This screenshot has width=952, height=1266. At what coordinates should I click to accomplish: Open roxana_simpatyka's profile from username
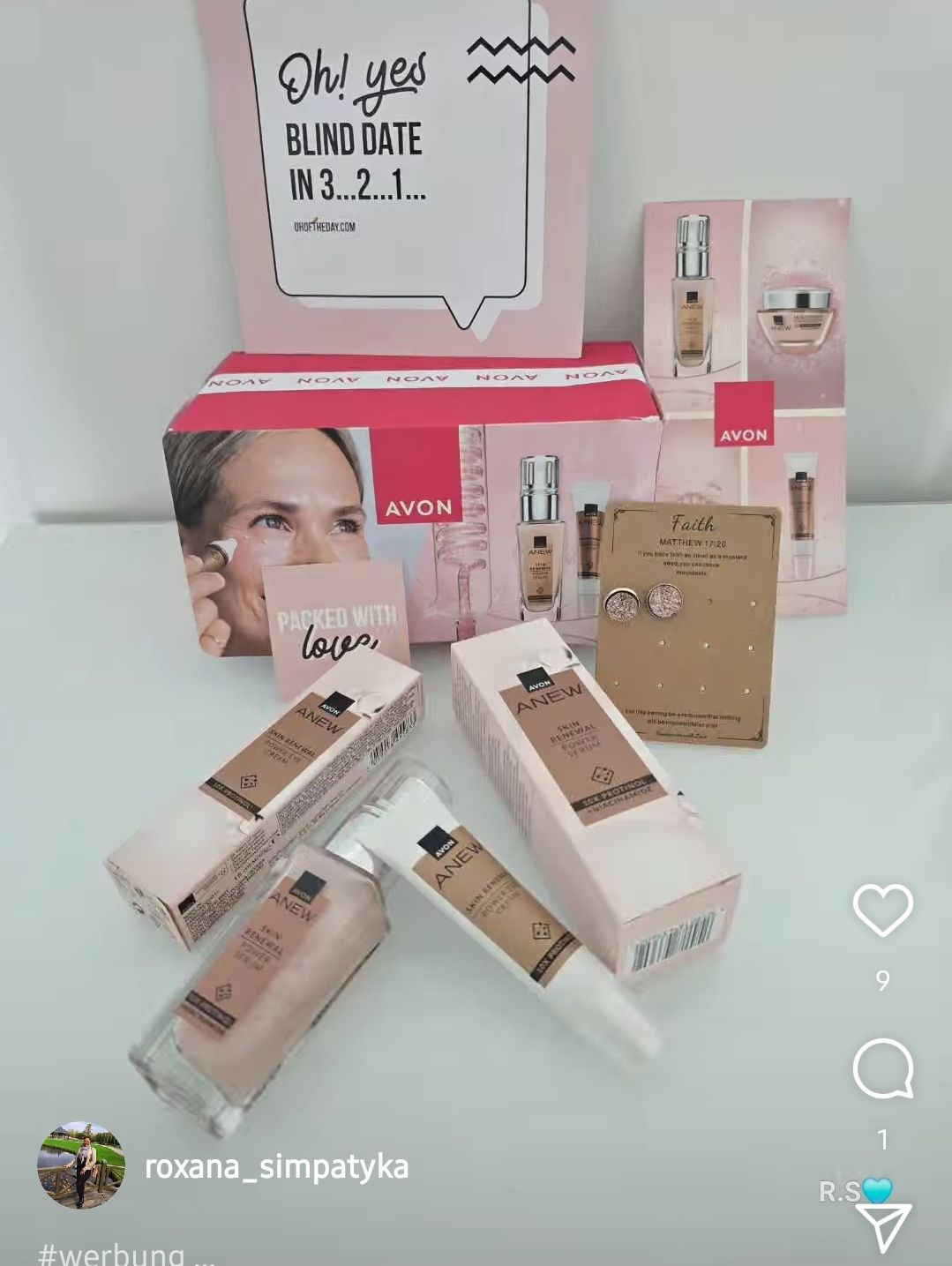click(276, 1166)
